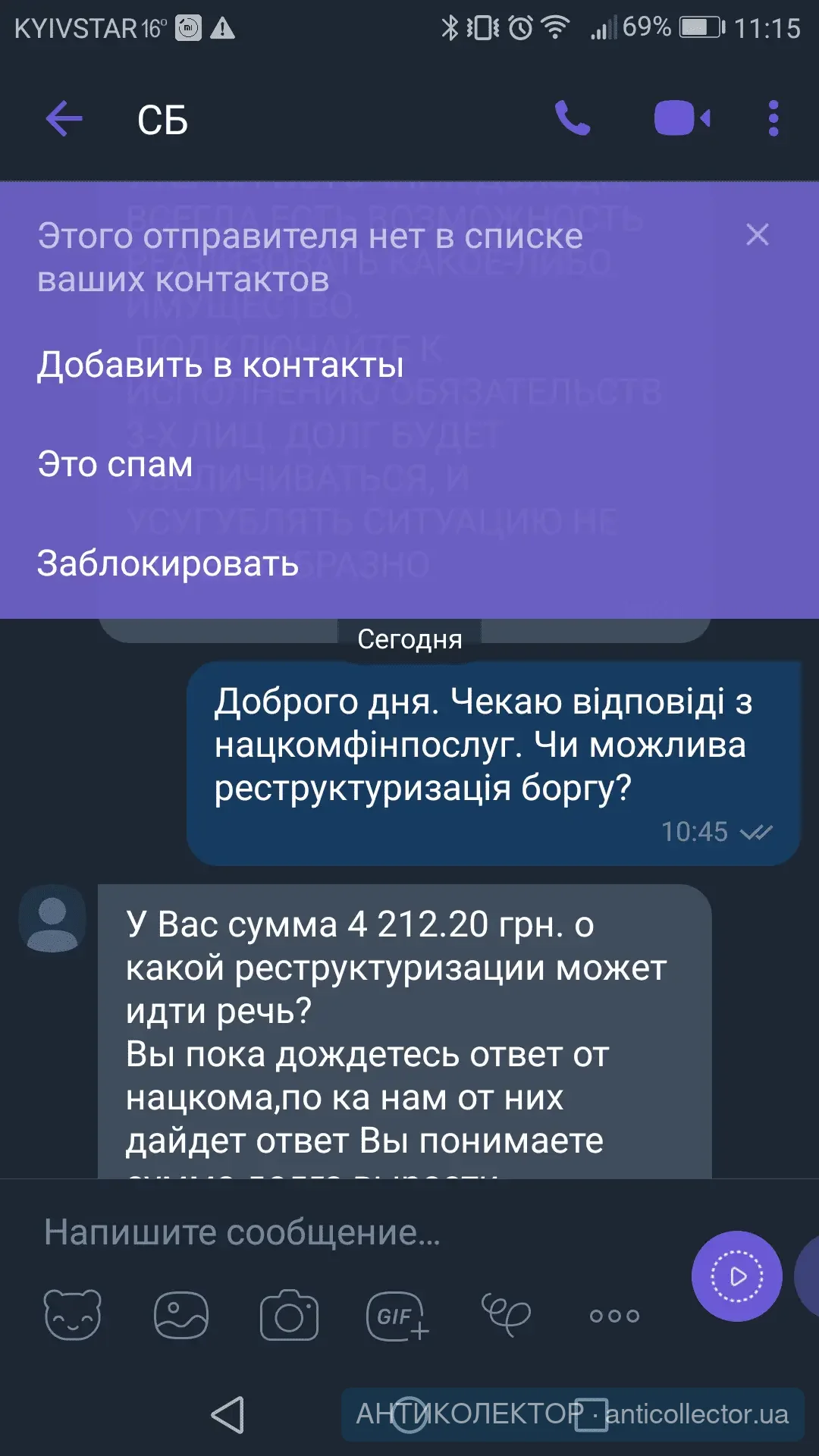Show more attachment options (three dots)
Image resolution: width=819 pixels, height=1456 pixels.
(614, 1316)
